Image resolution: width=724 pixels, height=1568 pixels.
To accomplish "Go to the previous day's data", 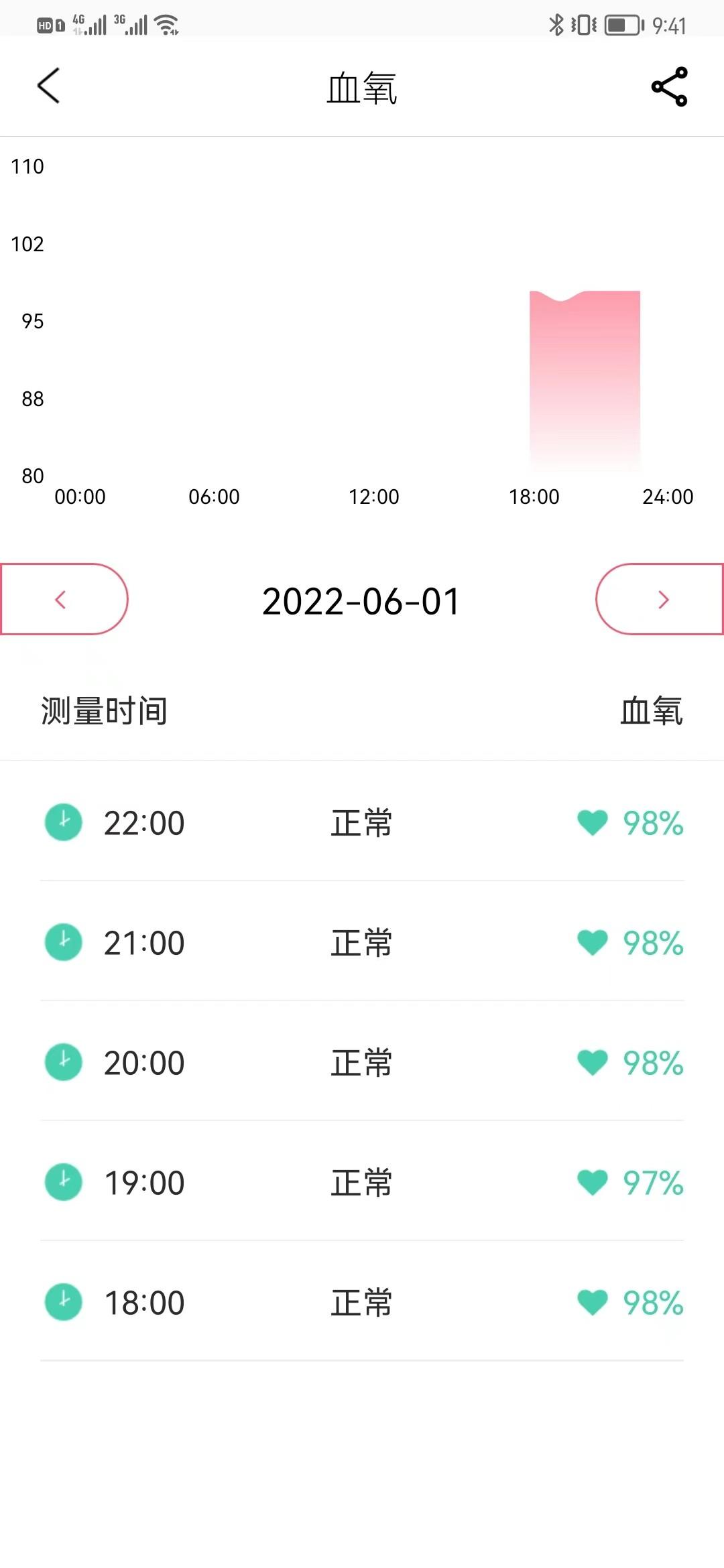I will tap(64, 599).
